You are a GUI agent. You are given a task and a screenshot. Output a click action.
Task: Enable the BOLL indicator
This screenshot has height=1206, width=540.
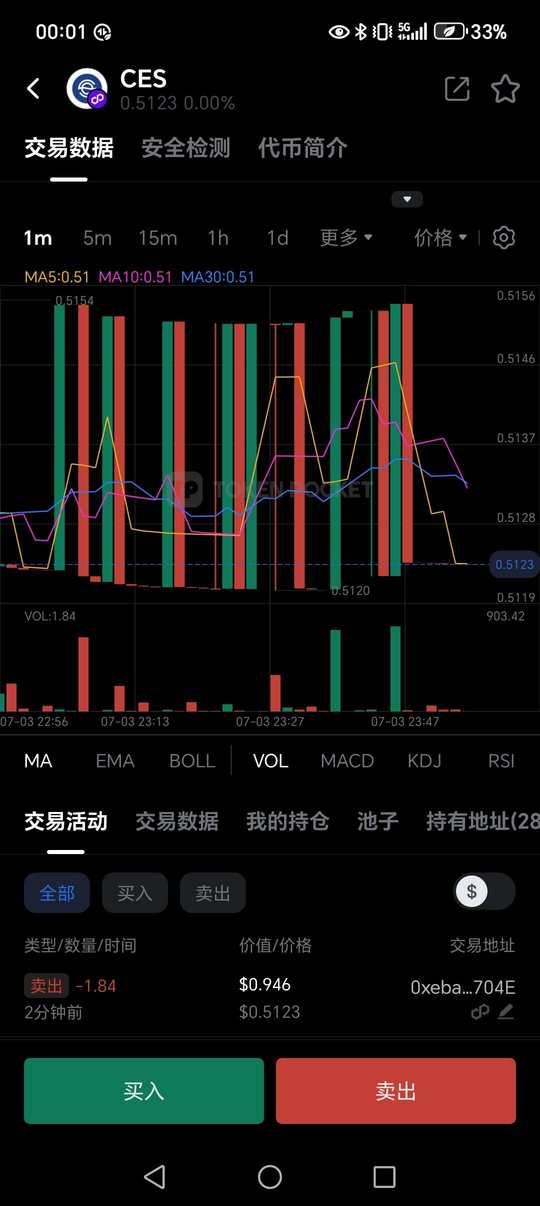192,761
